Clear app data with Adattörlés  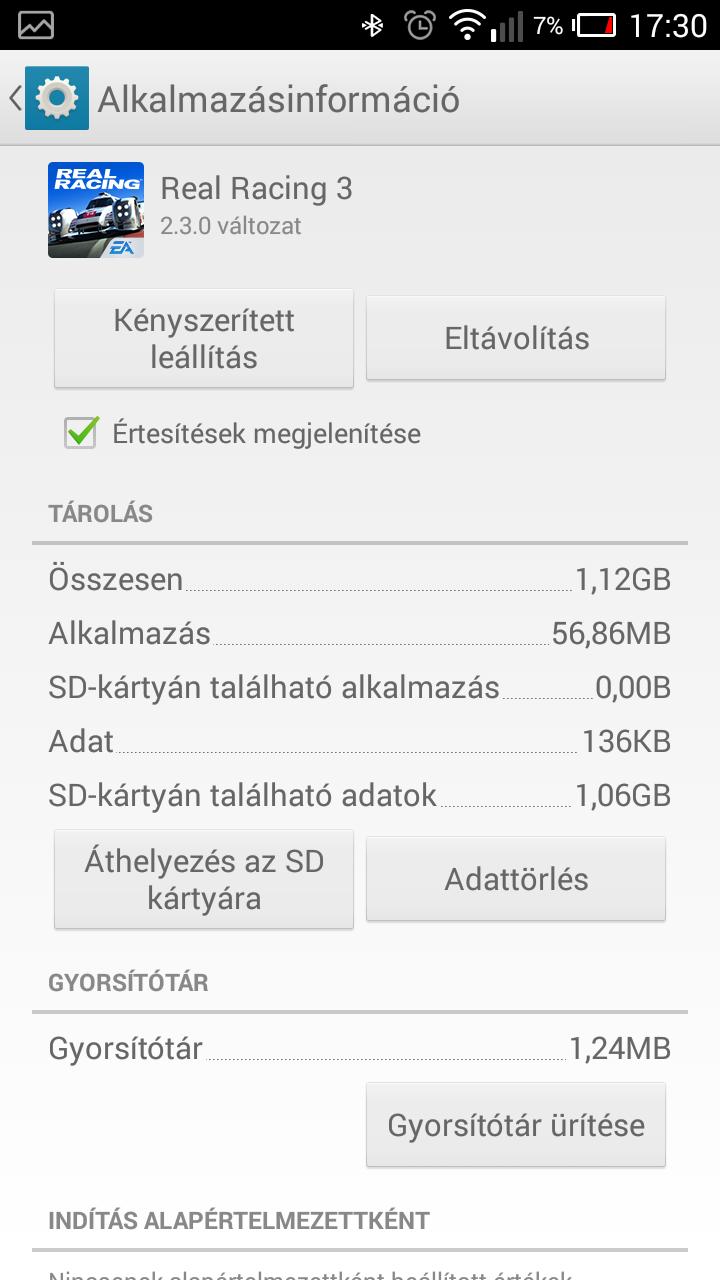pos(516,879)
